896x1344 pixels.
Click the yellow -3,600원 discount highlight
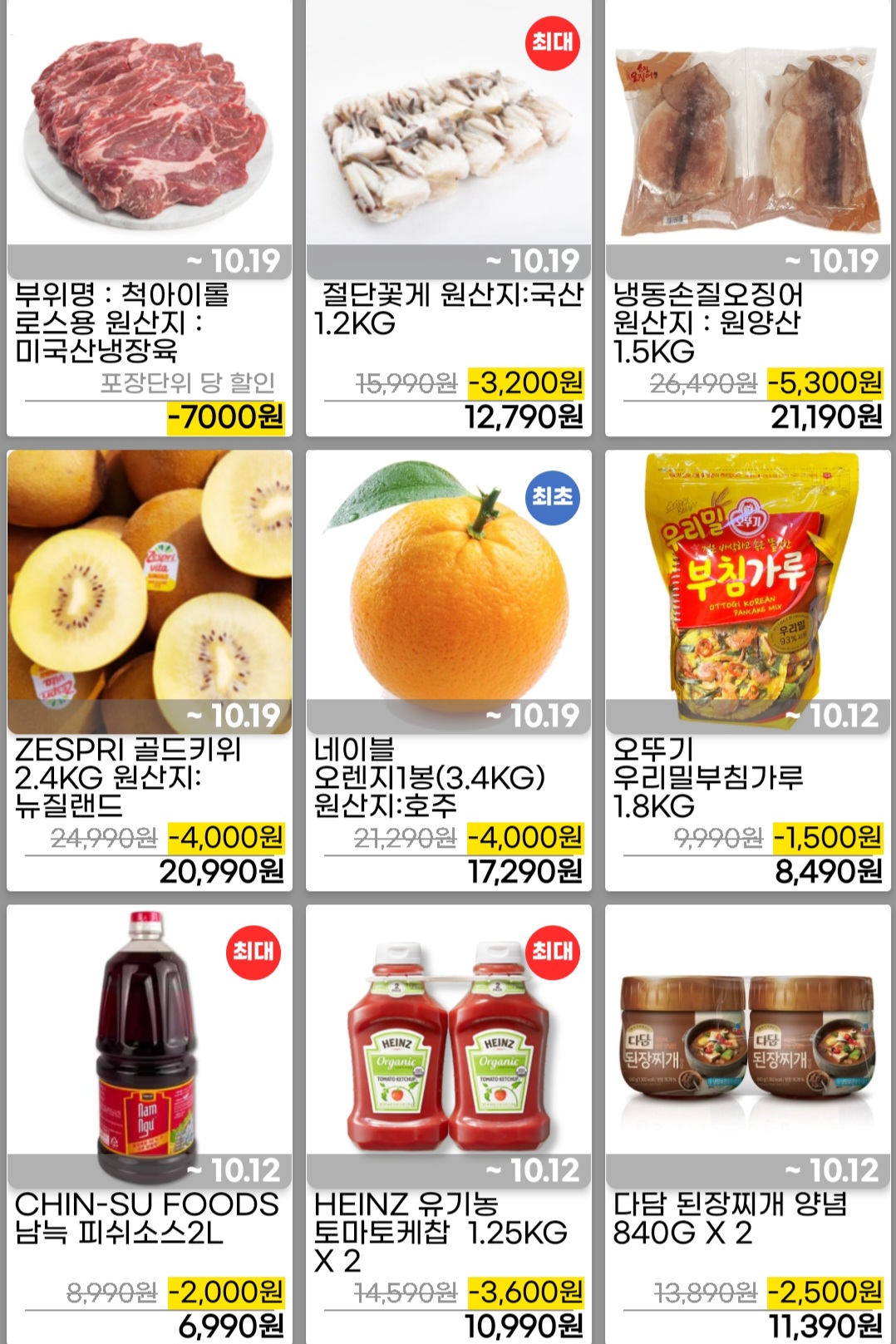click(524, 1290)
